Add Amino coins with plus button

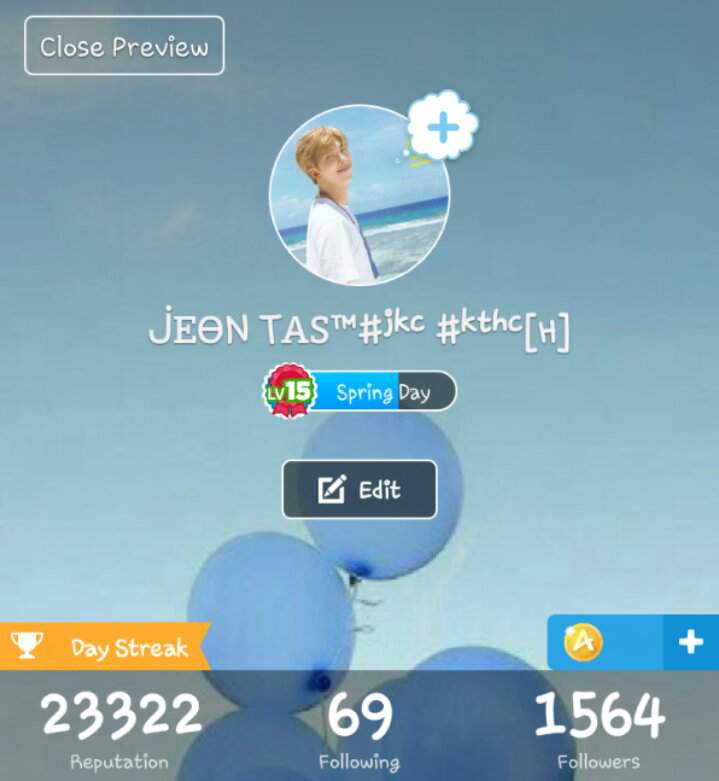click(x=690, y=642)
